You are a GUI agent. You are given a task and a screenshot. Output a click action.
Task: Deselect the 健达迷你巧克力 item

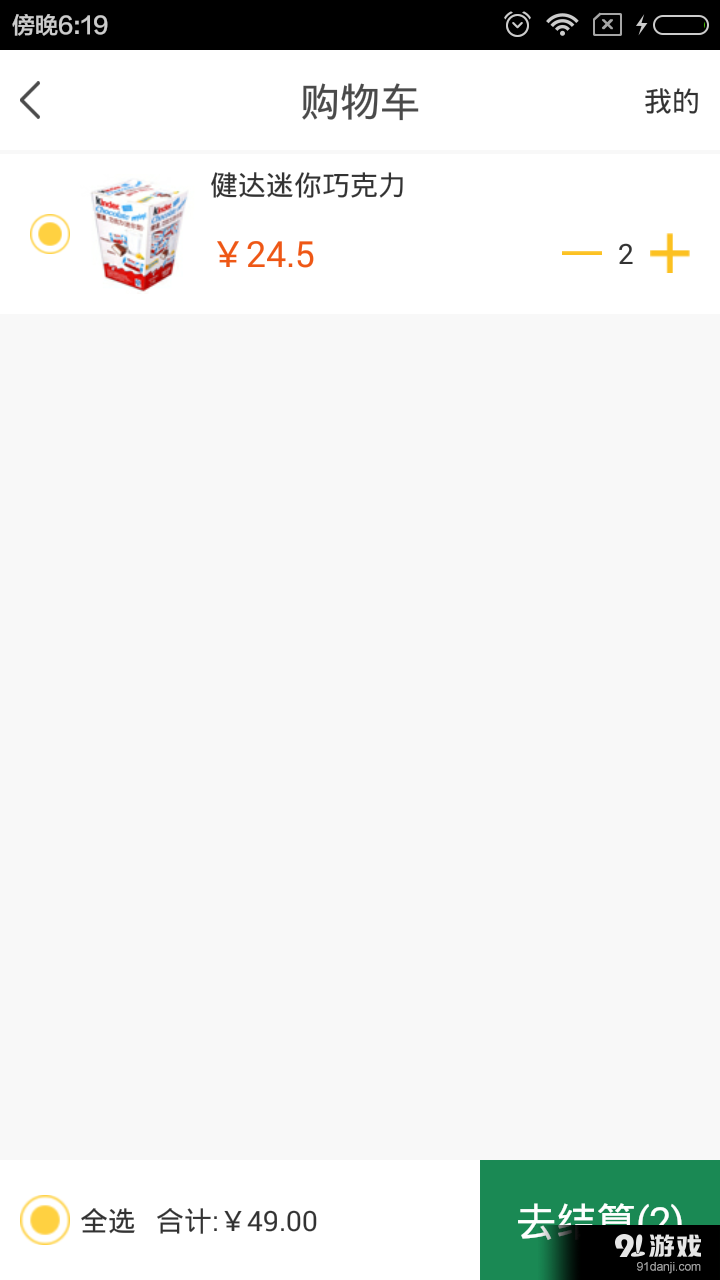pyautogui.click(x=50, y=234)
